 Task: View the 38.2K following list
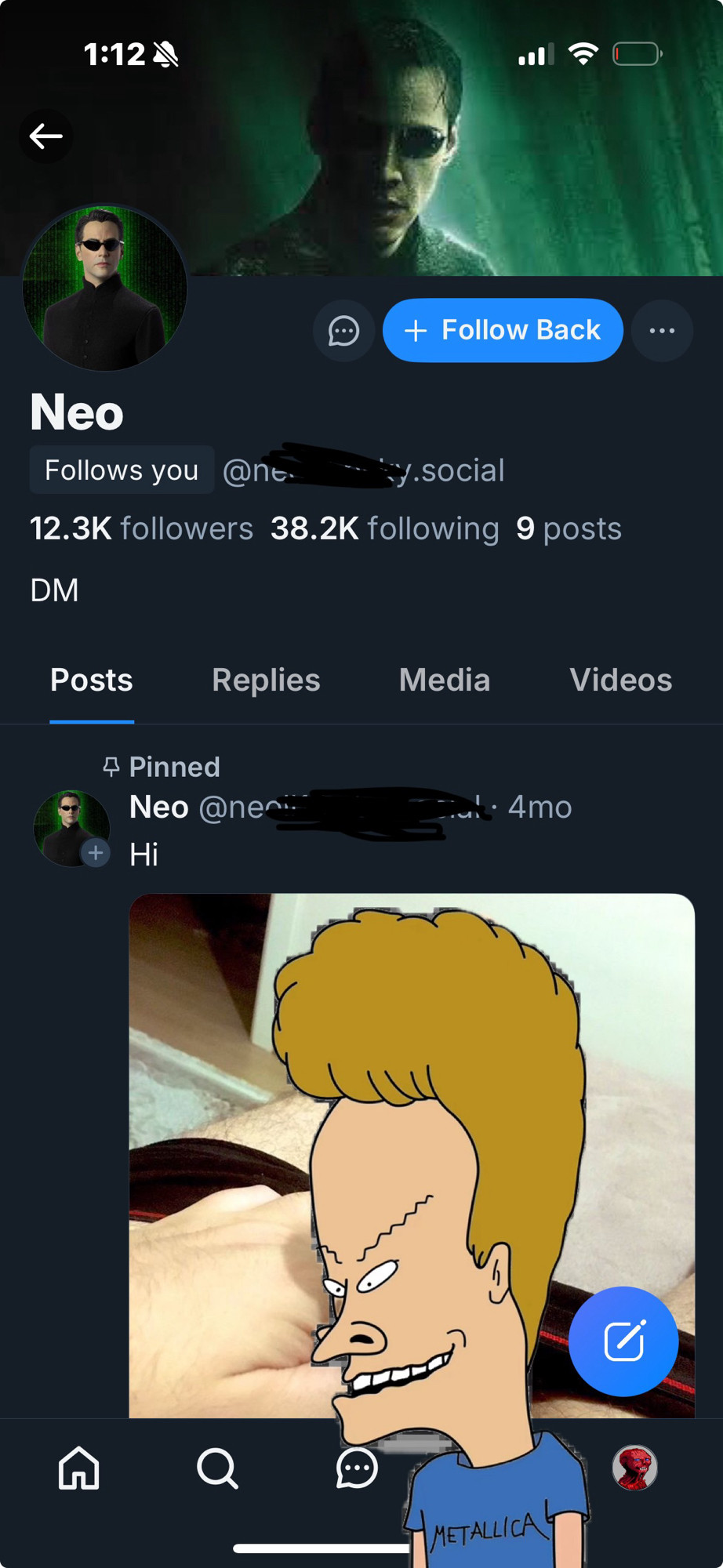(x=384, y=528)
